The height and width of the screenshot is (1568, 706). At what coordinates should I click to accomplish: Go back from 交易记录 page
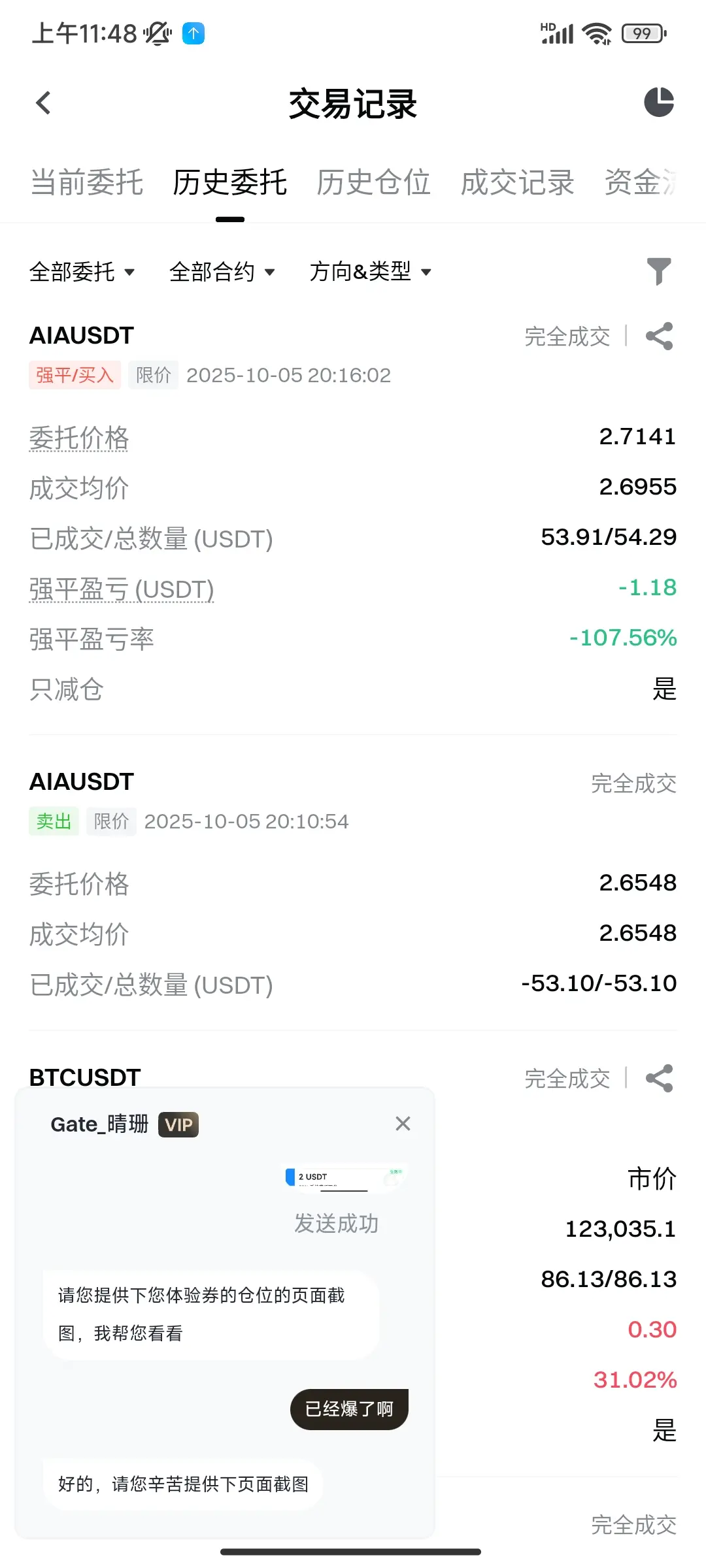[43, 103]
